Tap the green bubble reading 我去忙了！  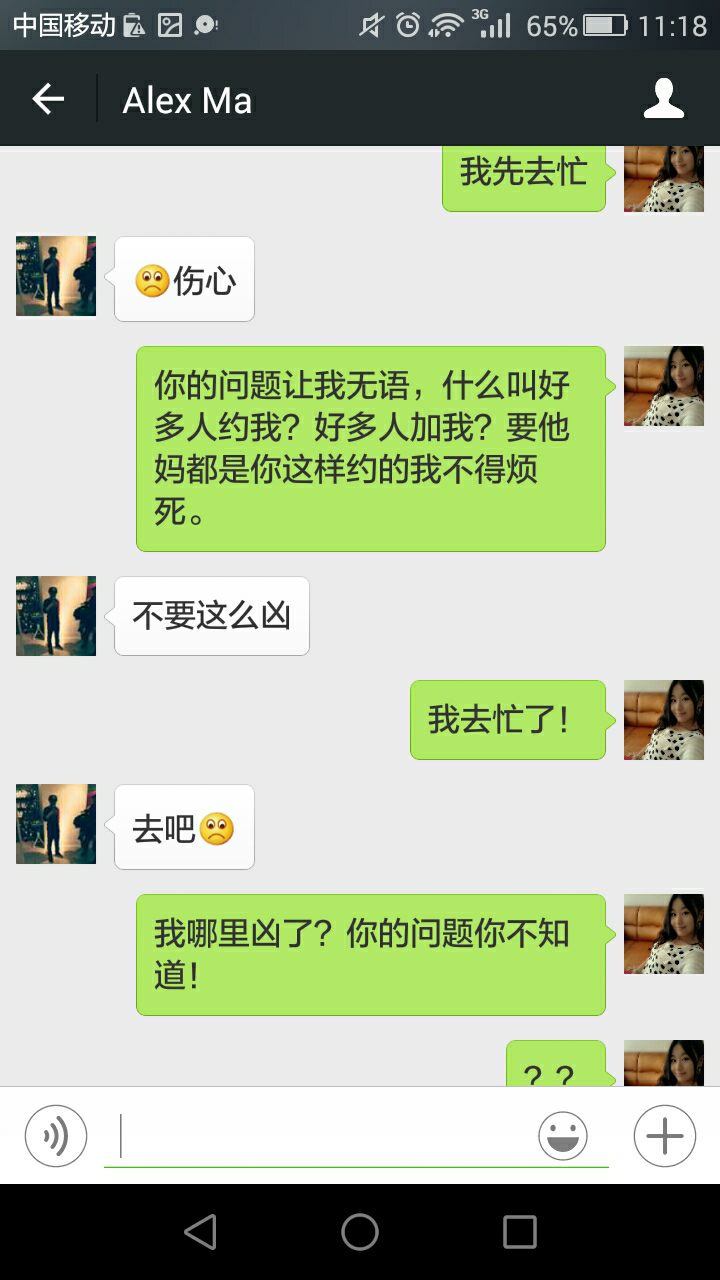point(507,720)
